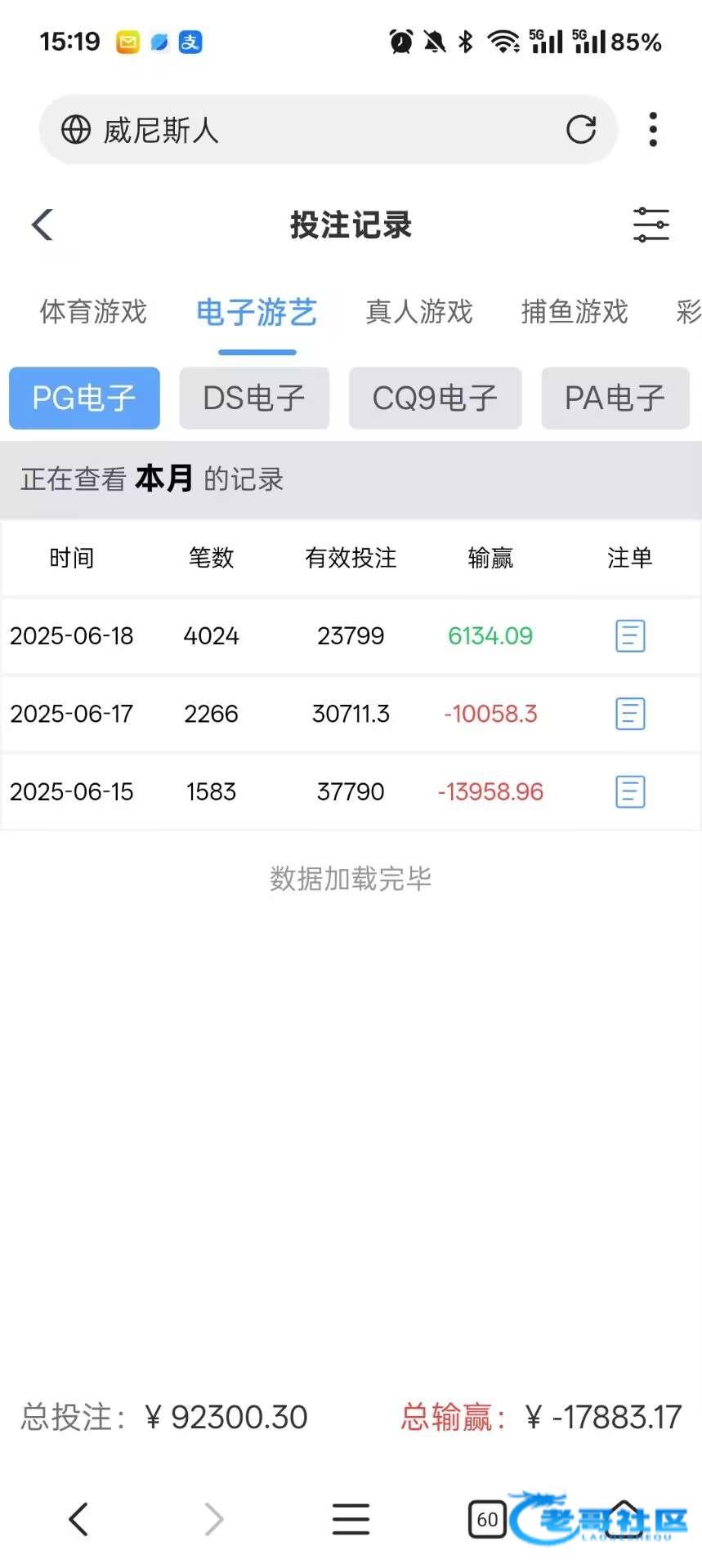Image resolution: width=702 pixels, height=1568 pixels.
Task: Switch to the 体育游戏 tab
Action: coord(93,311)
